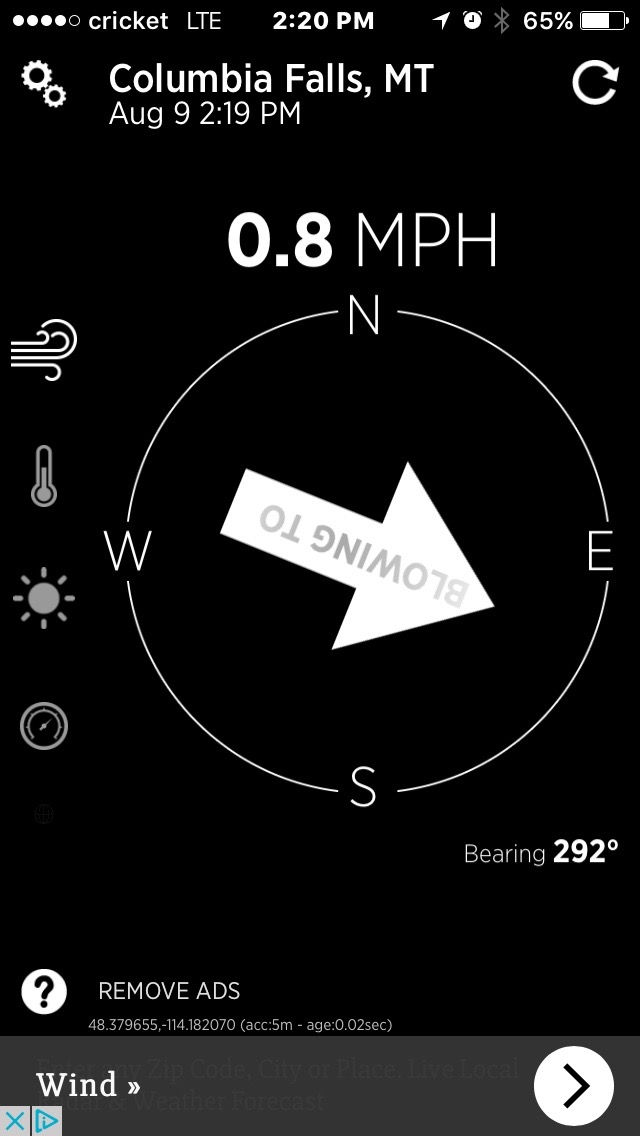Open the pressure gauge view
Viewport: 640px width, 1136px height.
(x=44, y=726)
